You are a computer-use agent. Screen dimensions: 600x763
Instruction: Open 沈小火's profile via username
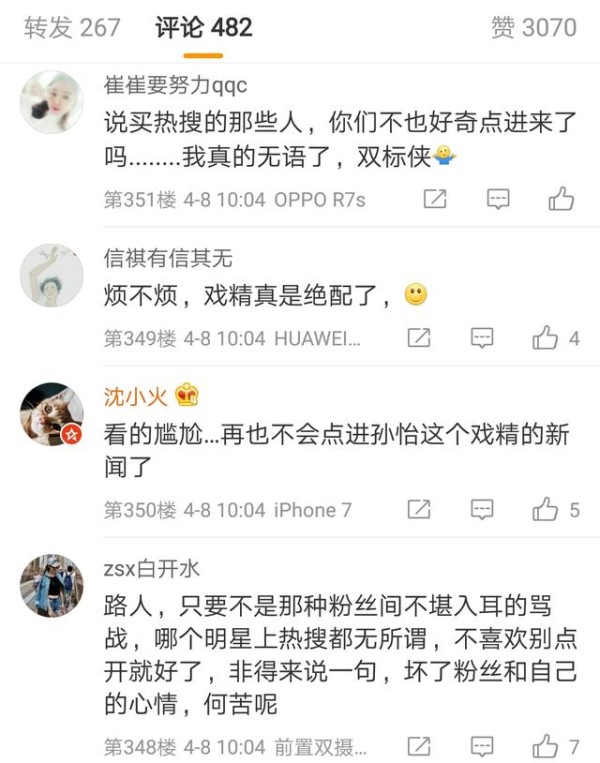136,396
